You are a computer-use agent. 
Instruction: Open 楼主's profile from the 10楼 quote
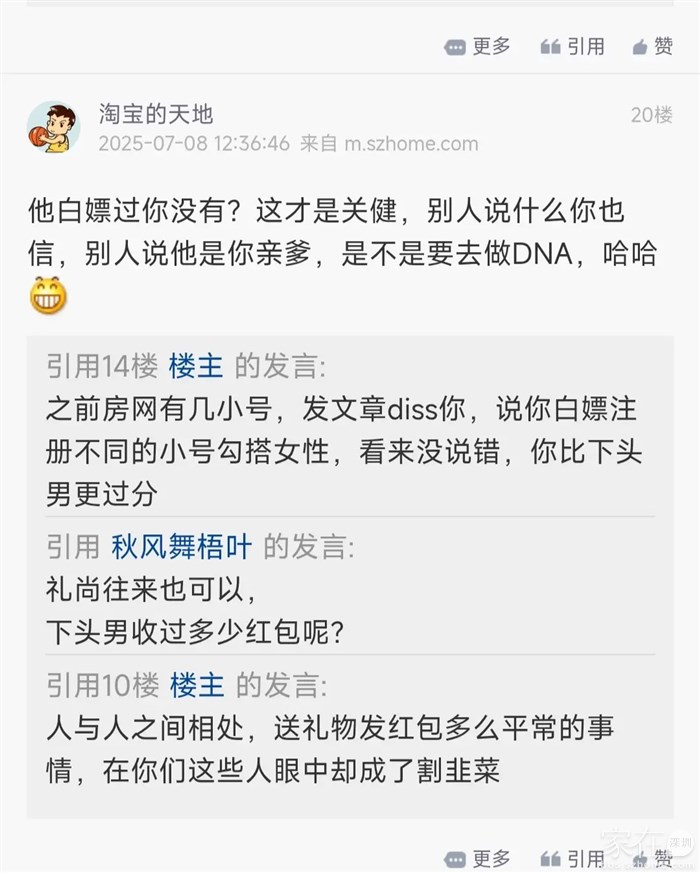[x=197, y=685]
